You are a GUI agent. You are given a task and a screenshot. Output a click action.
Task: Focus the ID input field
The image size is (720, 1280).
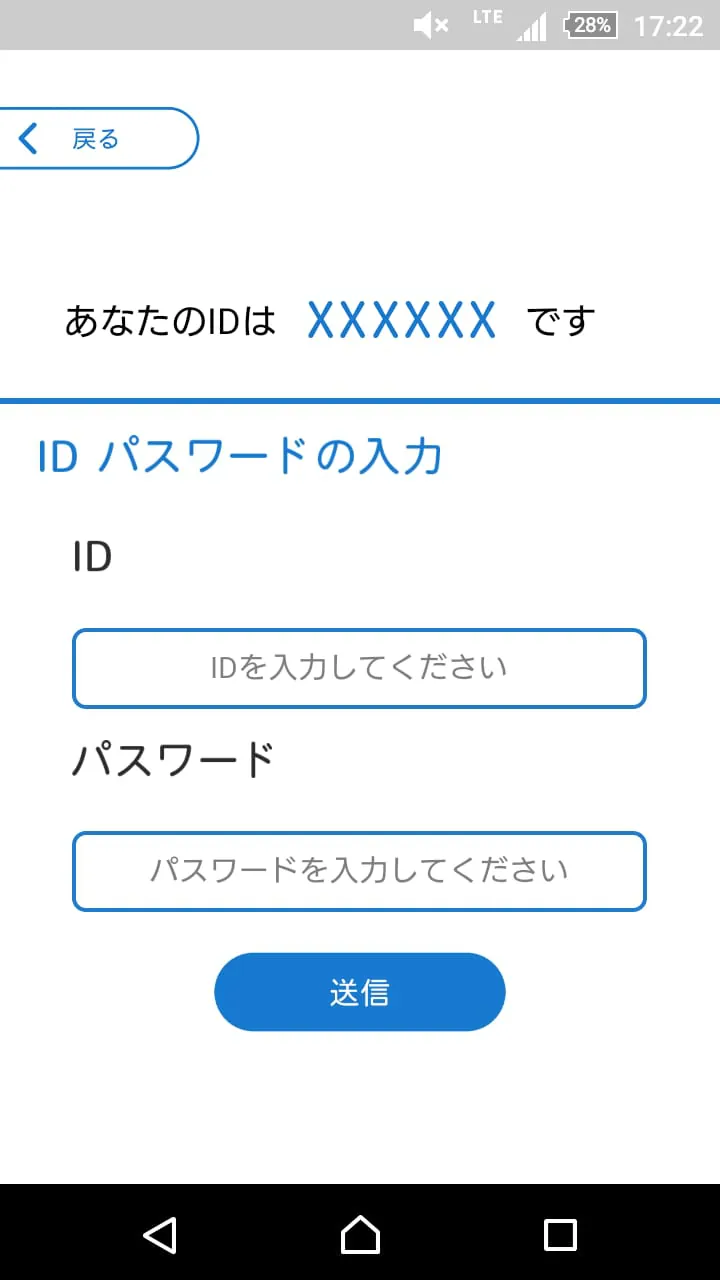359,668
